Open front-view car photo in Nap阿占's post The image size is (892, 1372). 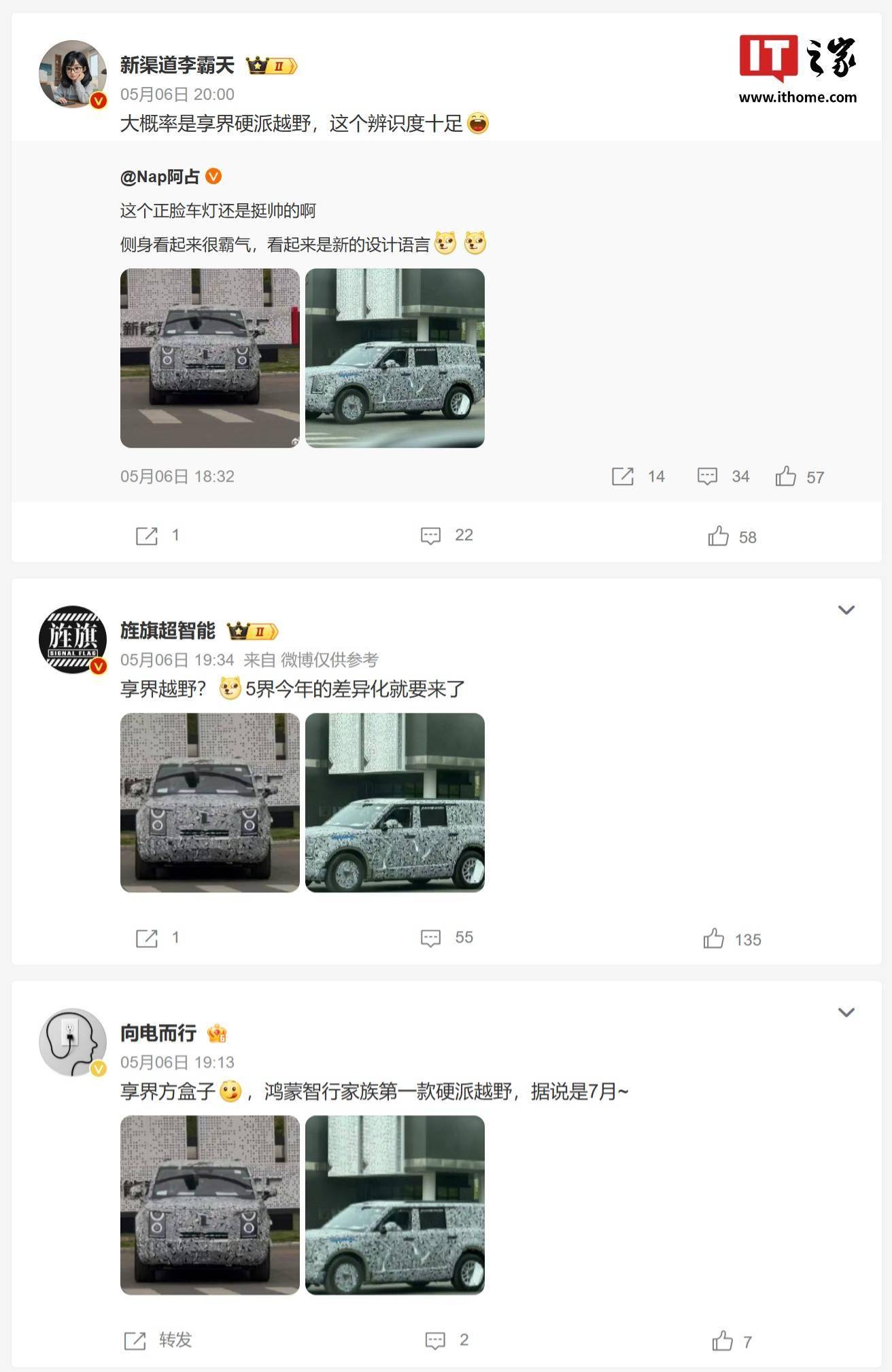[210, 358]
